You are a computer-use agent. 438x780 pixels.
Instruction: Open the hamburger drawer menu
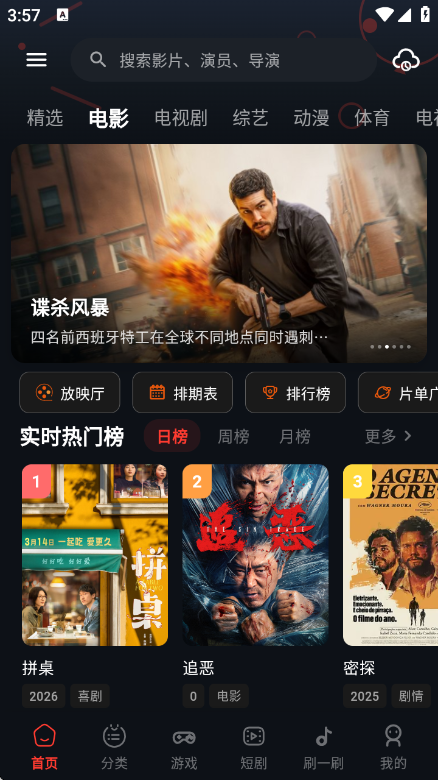point(36,60)
